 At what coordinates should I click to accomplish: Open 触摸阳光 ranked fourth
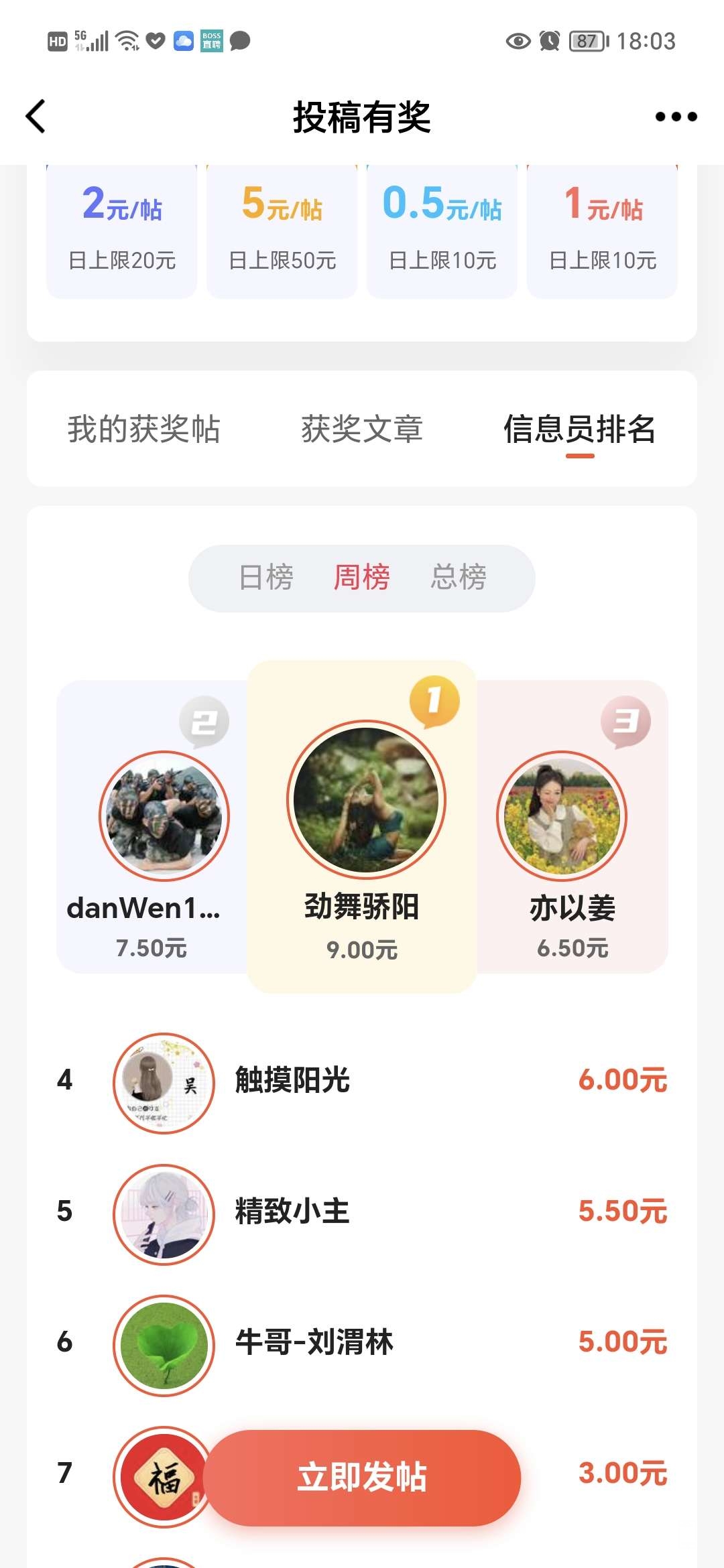click(292, 1080)
